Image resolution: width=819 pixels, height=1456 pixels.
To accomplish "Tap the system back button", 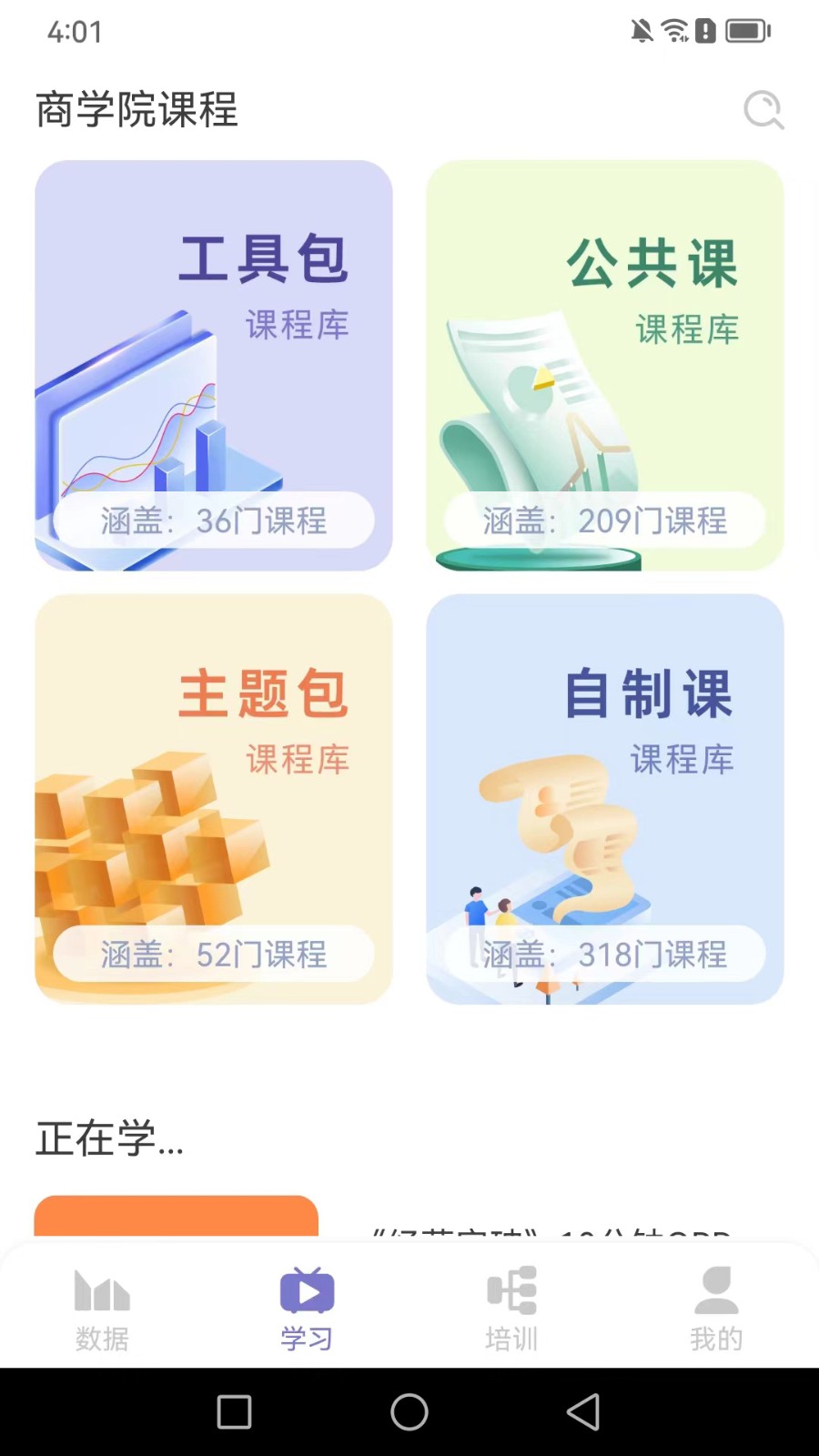I will (583, 1412).
